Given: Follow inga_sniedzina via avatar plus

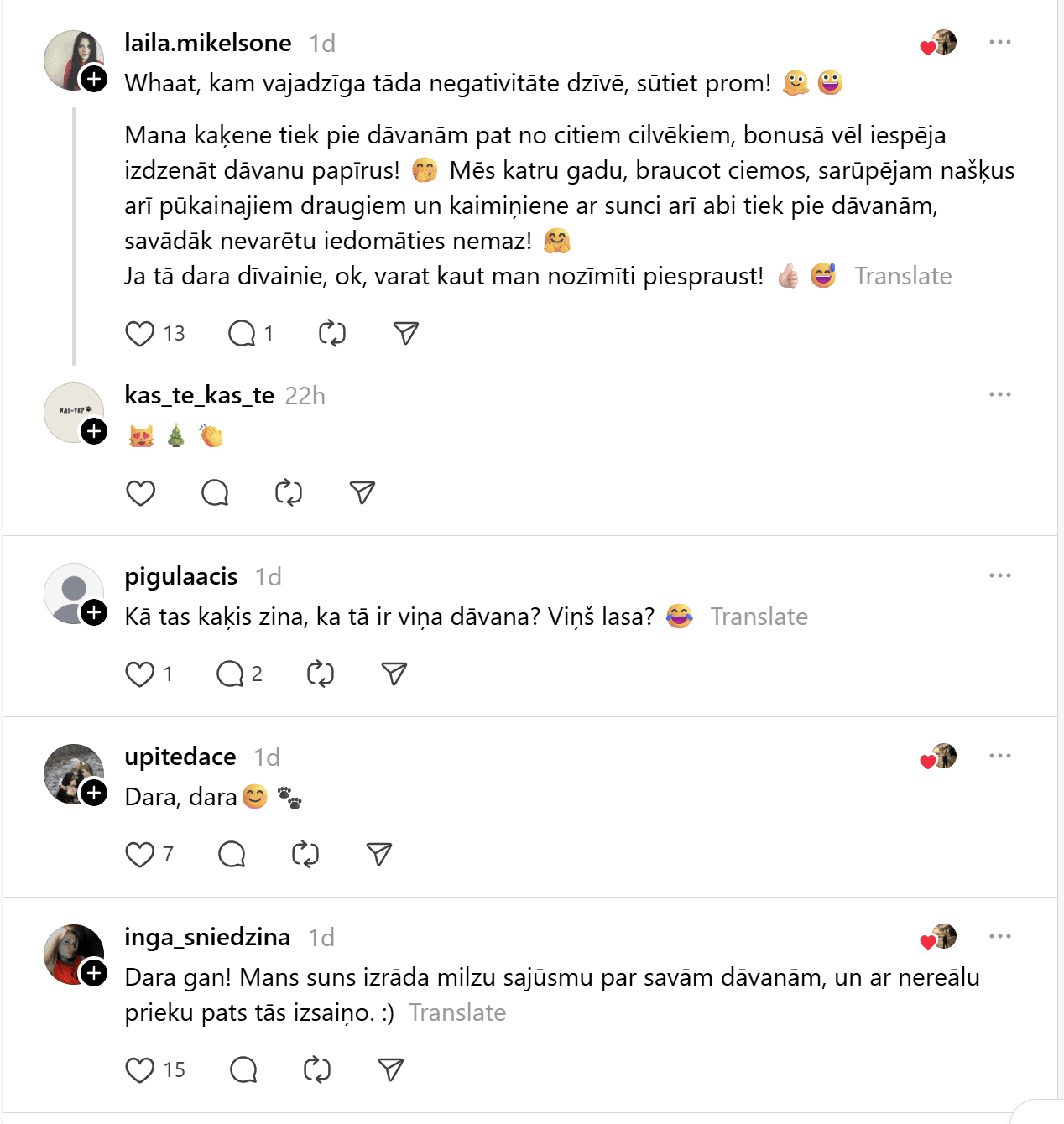Looking at the screenshot, I should (x=94, y=973).
